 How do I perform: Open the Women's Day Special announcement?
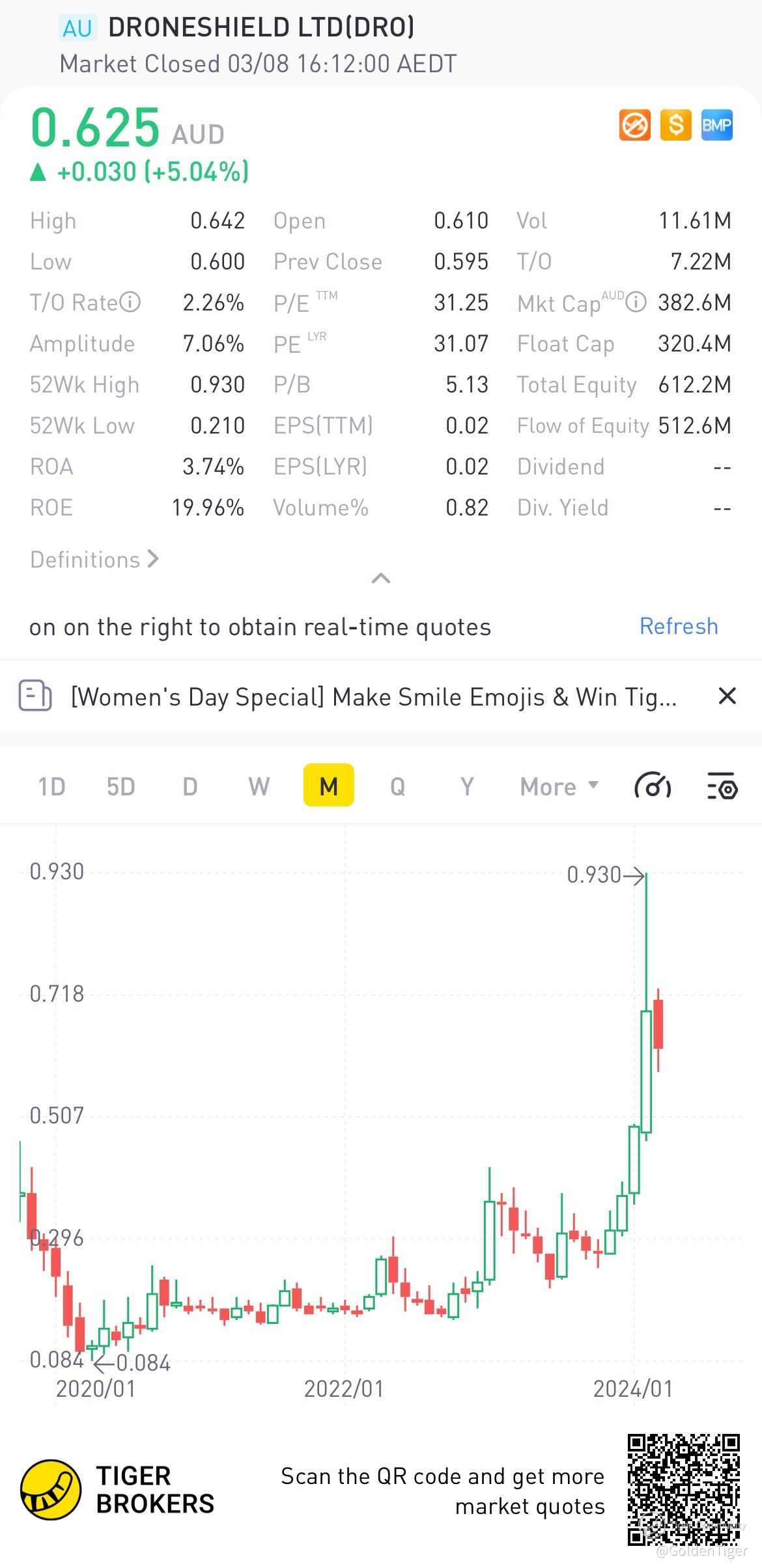pos(373,697)
